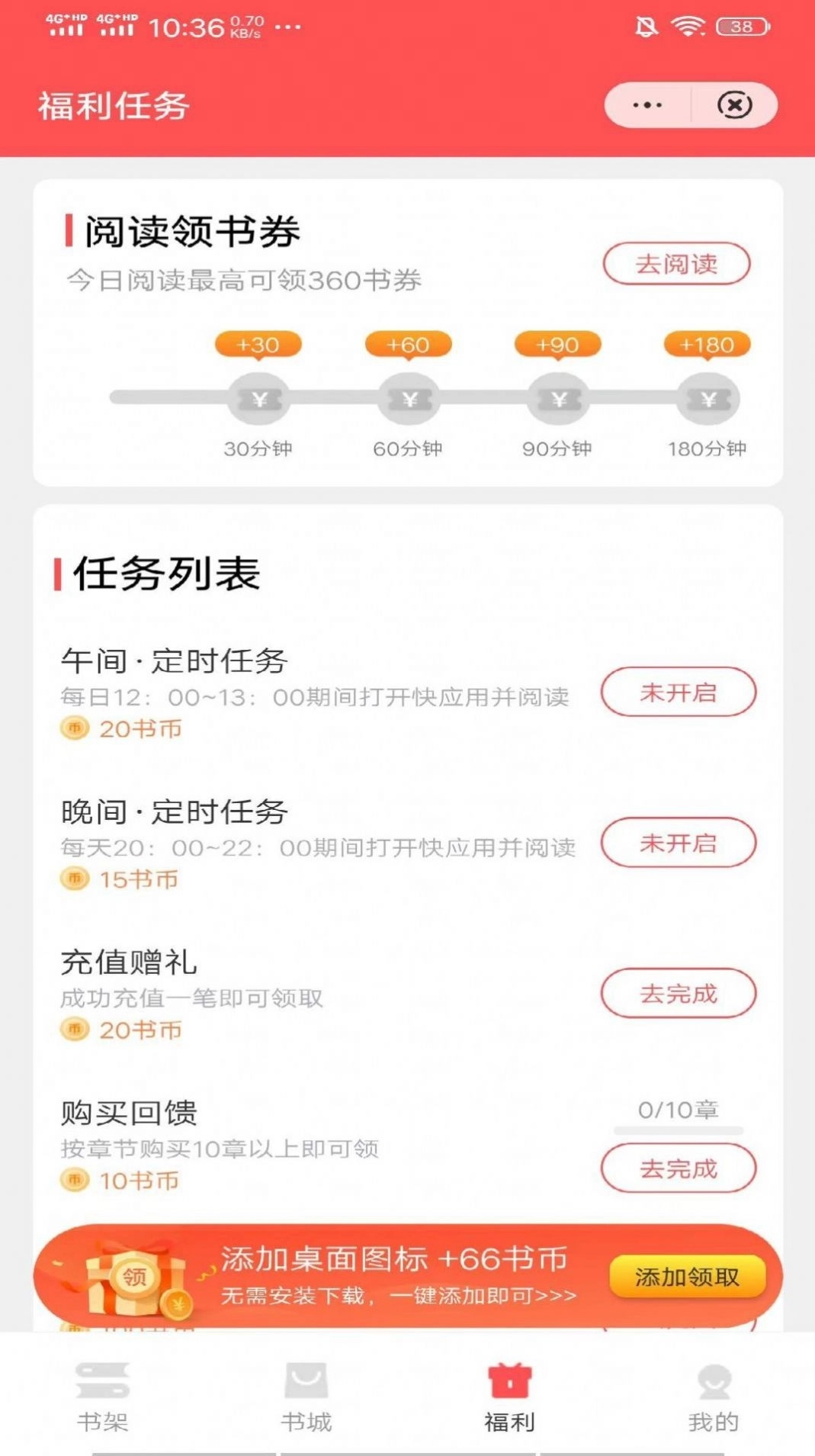
Task: Tap 去完成 for 充值赠礼 task
Action: 677,993
